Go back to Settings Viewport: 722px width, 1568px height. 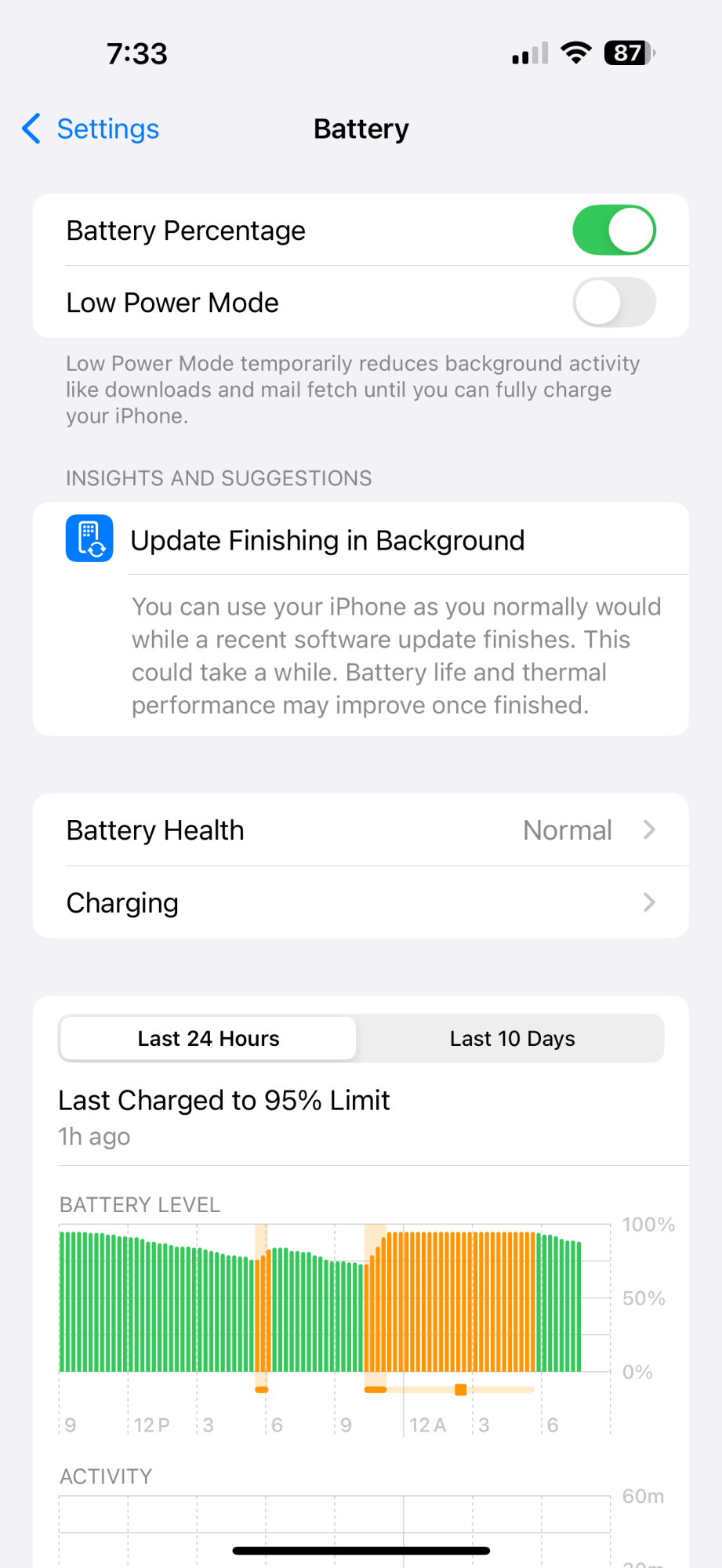[x=91, y=129]
